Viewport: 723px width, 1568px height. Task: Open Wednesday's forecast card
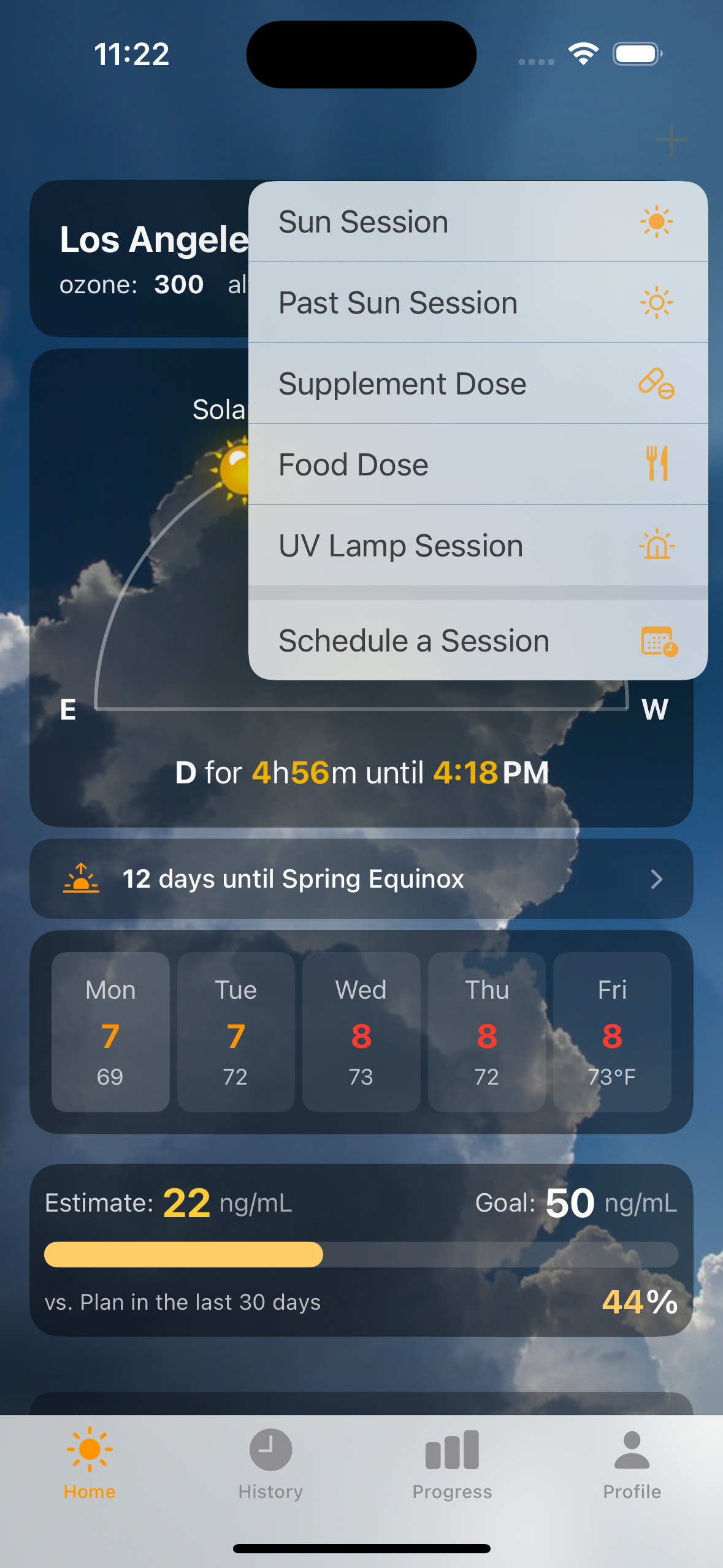tap(361, 1032)
